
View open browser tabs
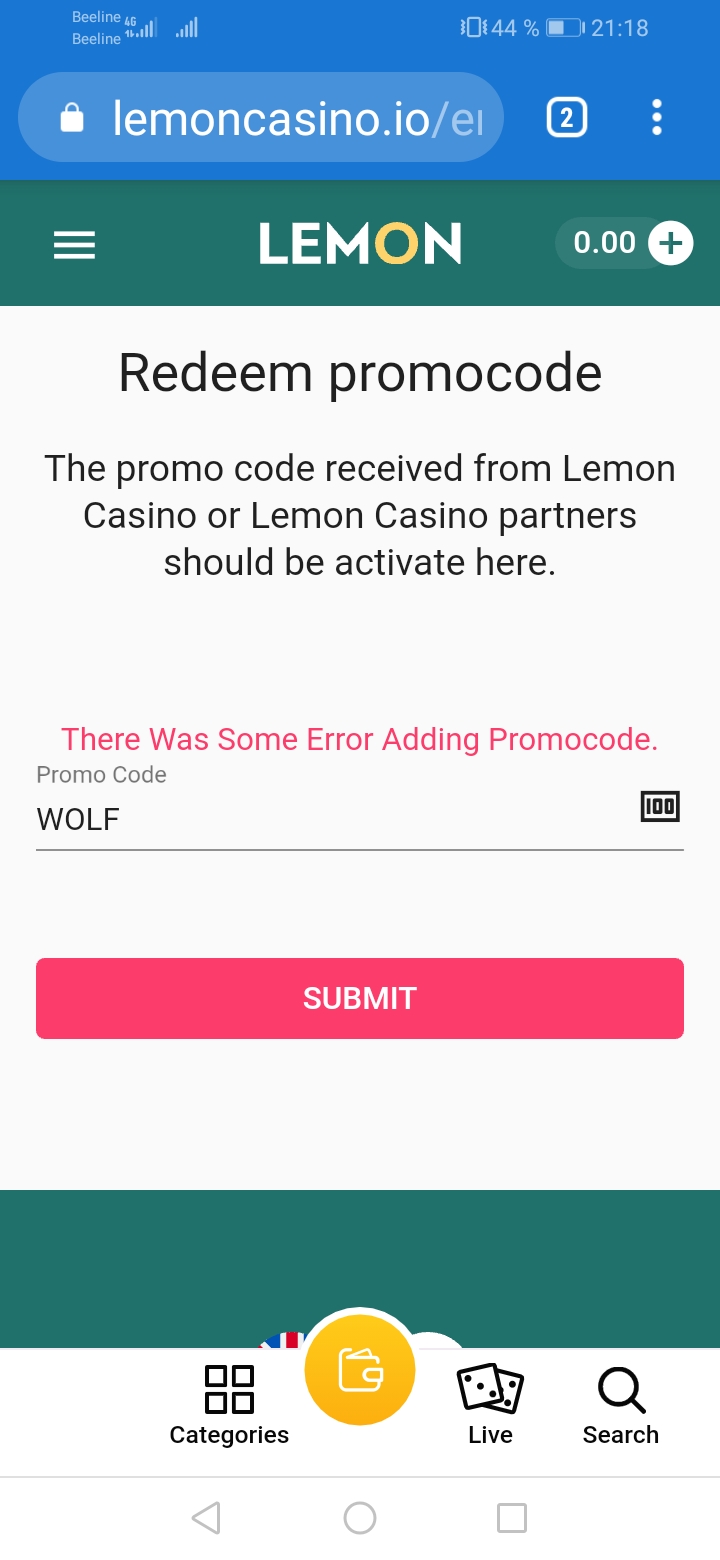(x=566, y=119)
